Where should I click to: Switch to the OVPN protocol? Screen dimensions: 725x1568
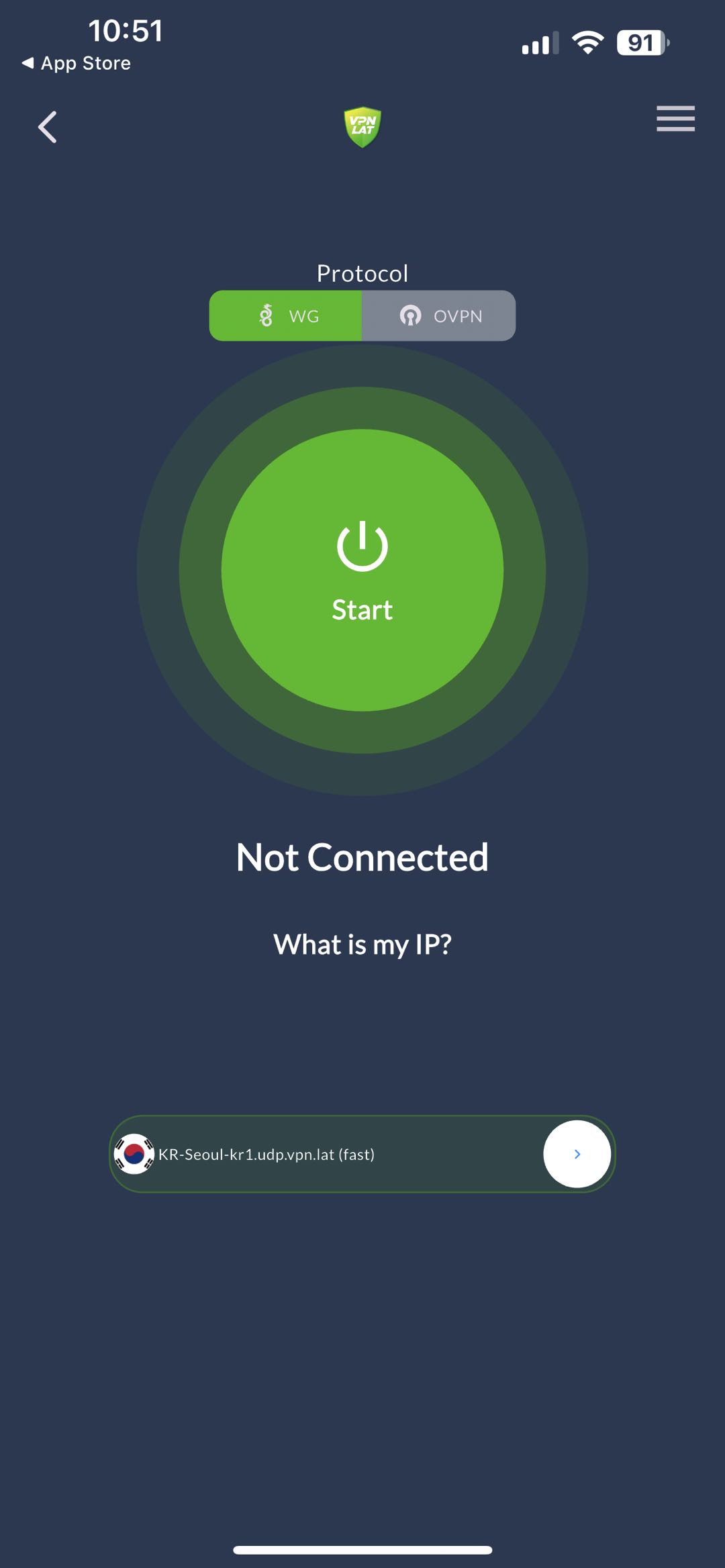(439, 315)
